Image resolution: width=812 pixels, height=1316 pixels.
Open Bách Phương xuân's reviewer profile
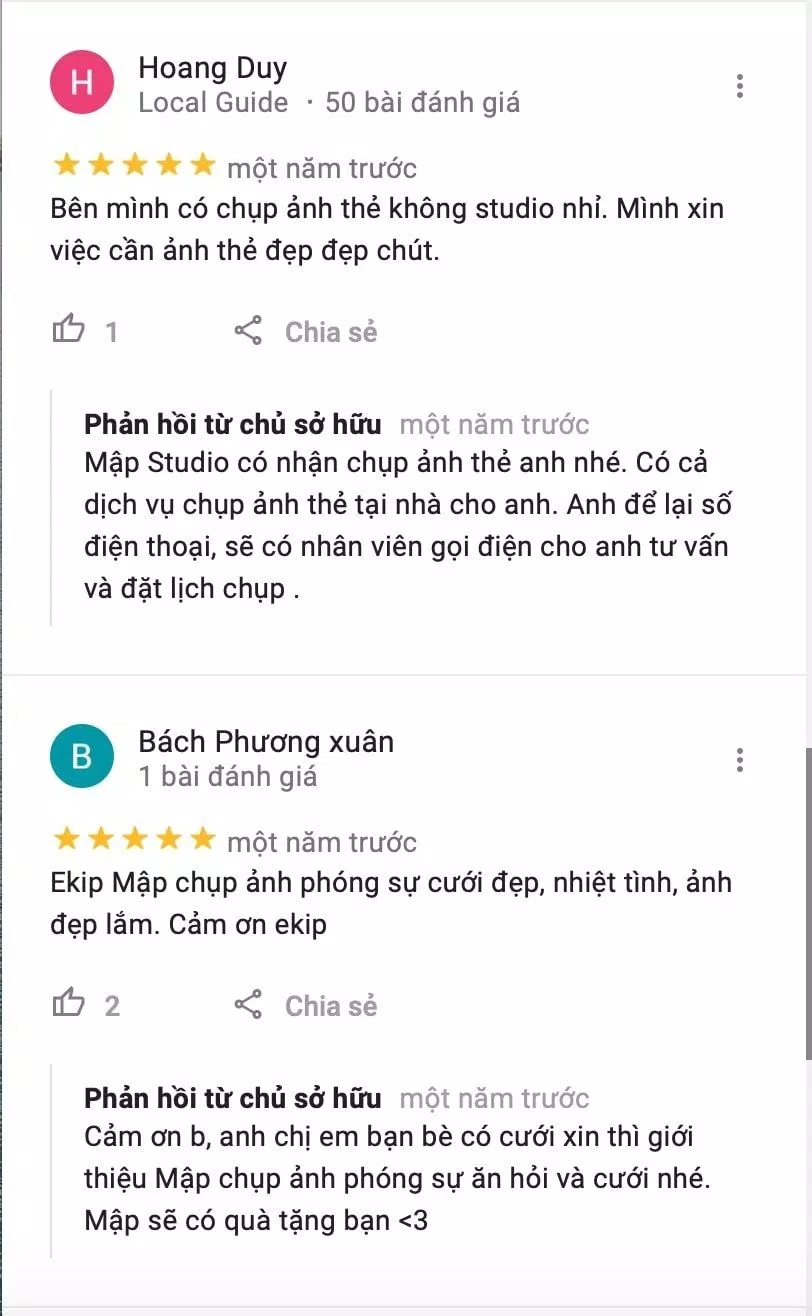point(265,742)
